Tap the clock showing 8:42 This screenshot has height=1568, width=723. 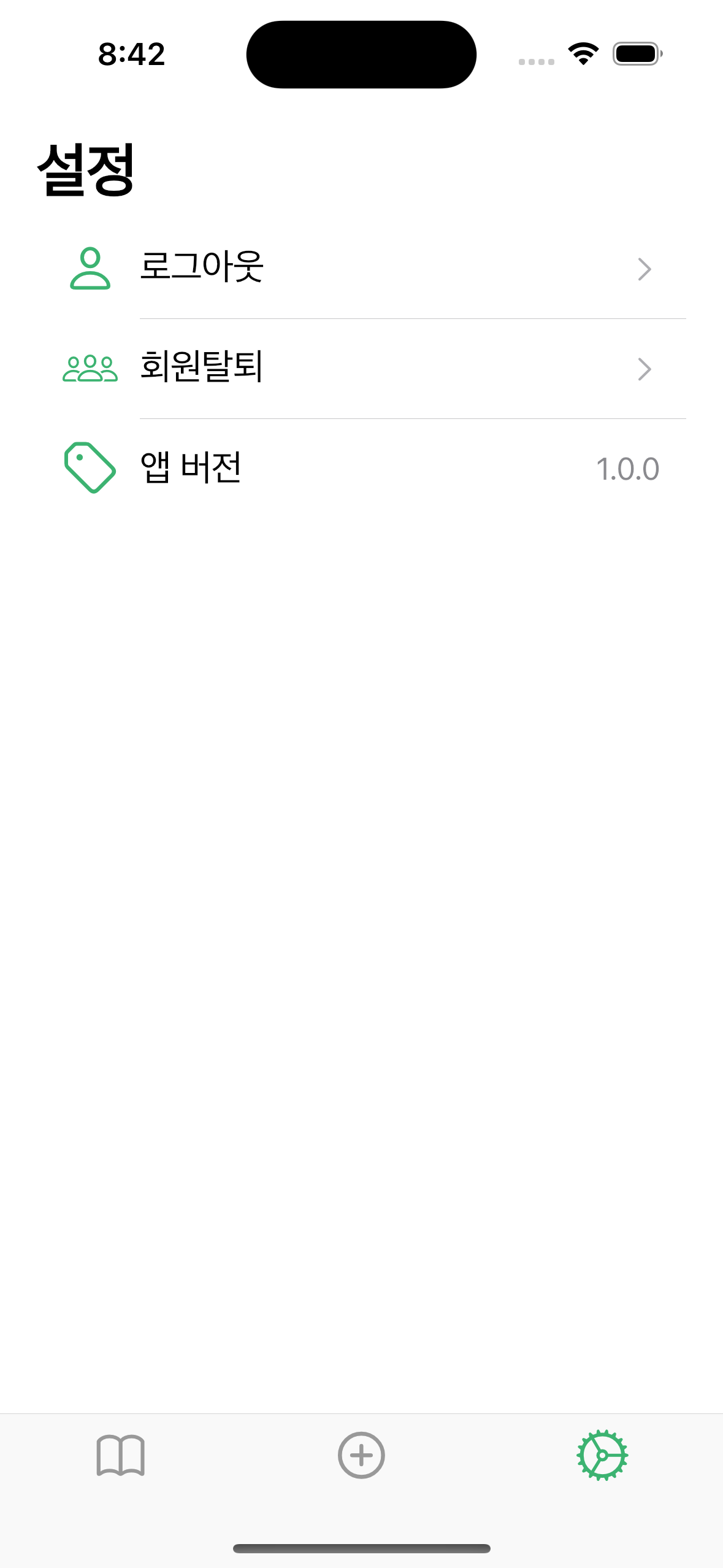point(131,54)
